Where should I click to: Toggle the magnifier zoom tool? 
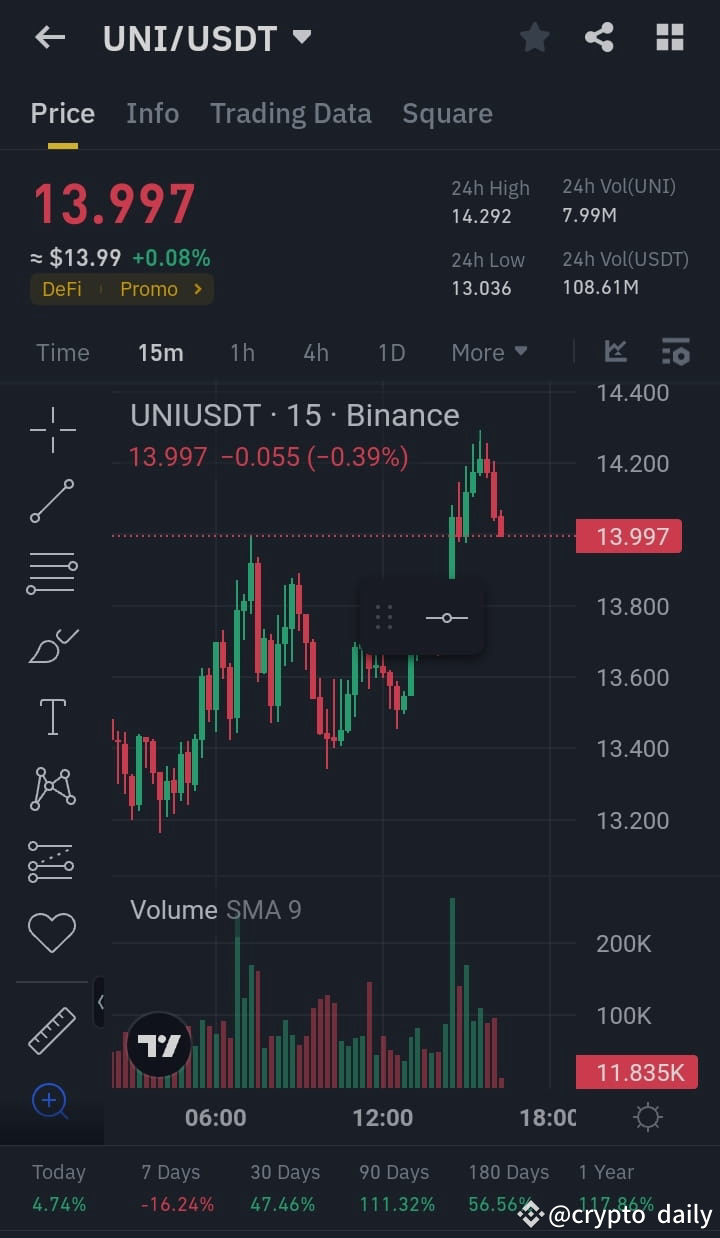pyautogui.click(x=51, y=1101)
